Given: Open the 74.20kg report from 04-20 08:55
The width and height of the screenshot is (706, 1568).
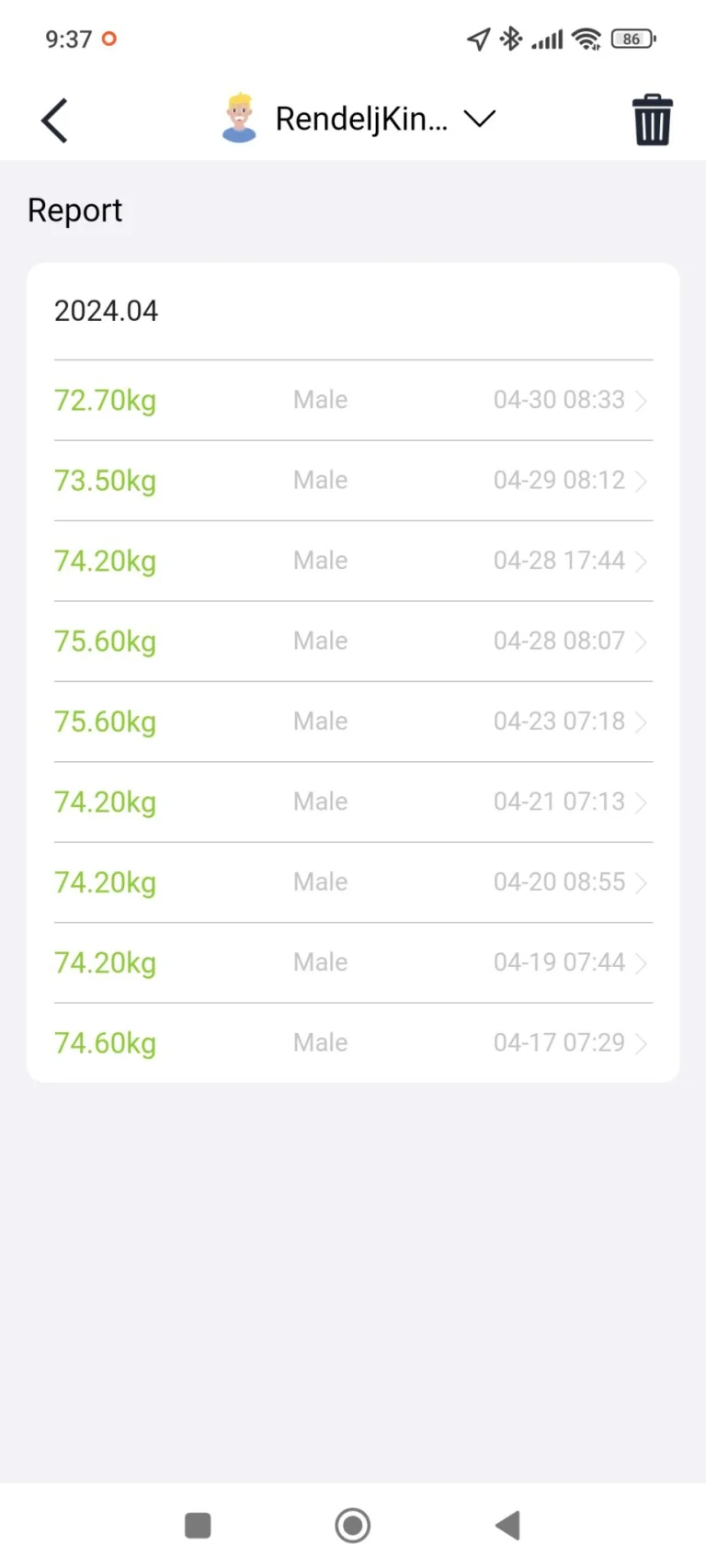Looking at the screenshot, I should 353,882.
